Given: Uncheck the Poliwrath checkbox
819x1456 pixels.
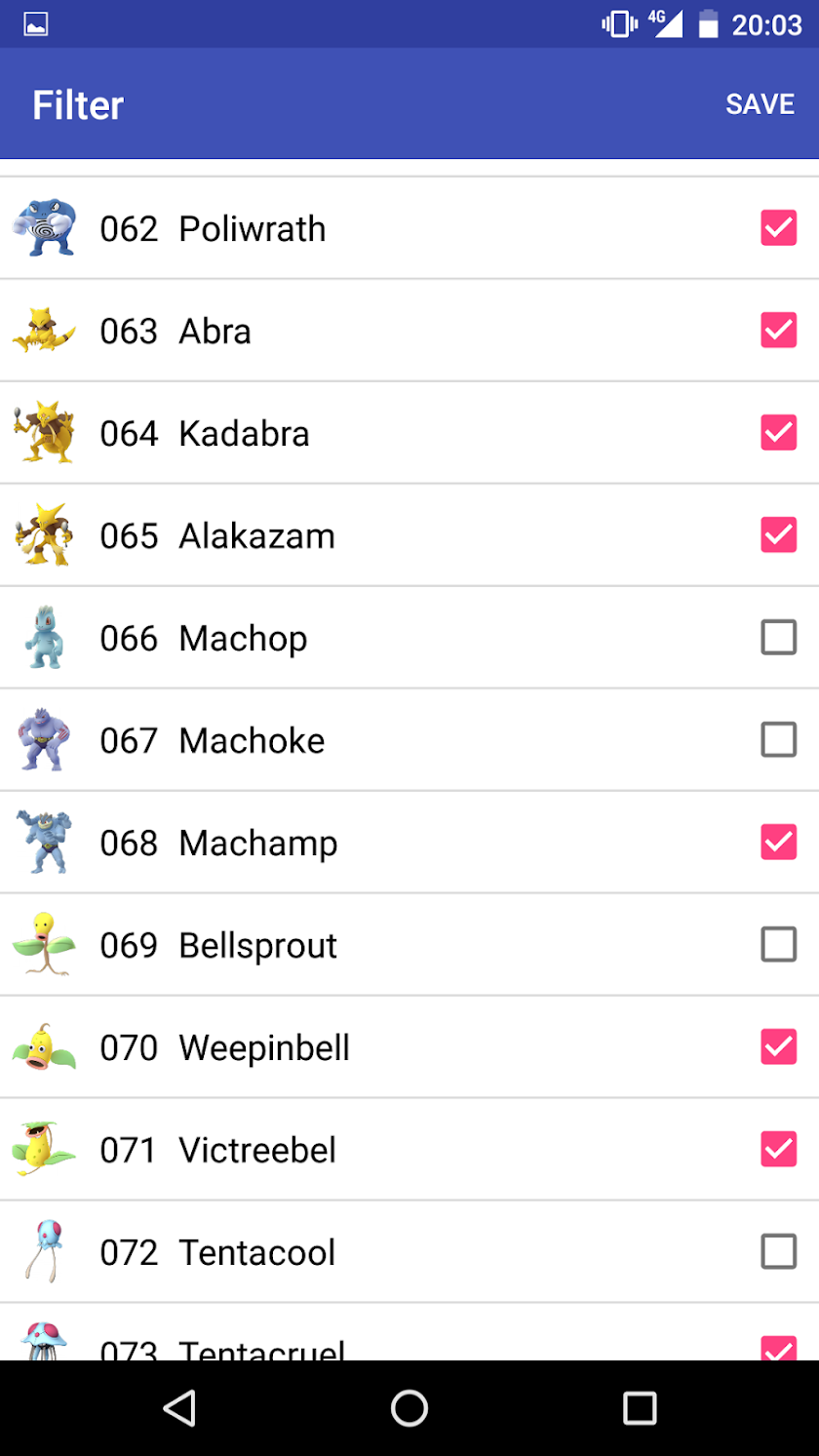Looking at the screenshot, I should pos(778,228).
